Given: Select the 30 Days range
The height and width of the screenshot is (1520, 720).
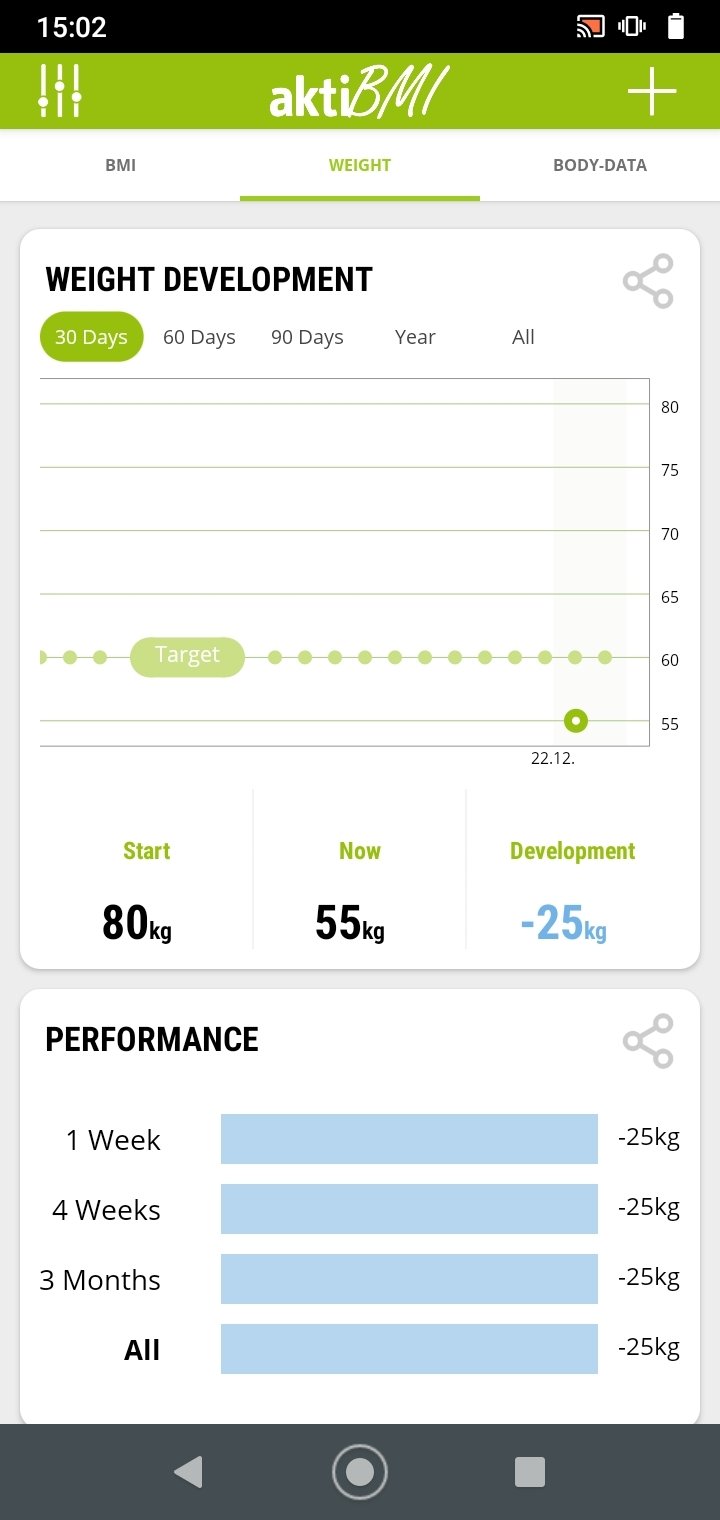Looking at the screenshot, I should (x=91, y=337).
